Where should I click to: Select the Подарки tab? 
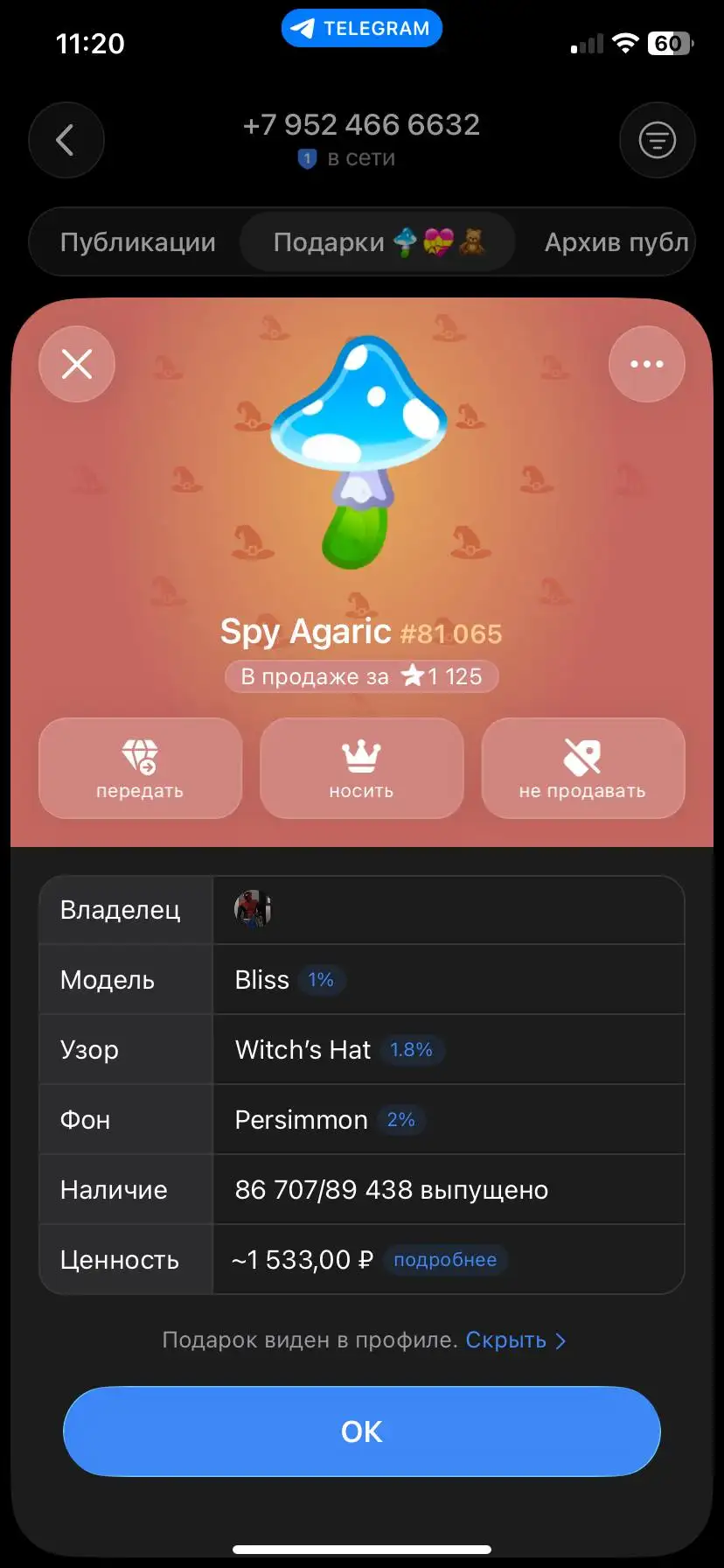[378, 242]
